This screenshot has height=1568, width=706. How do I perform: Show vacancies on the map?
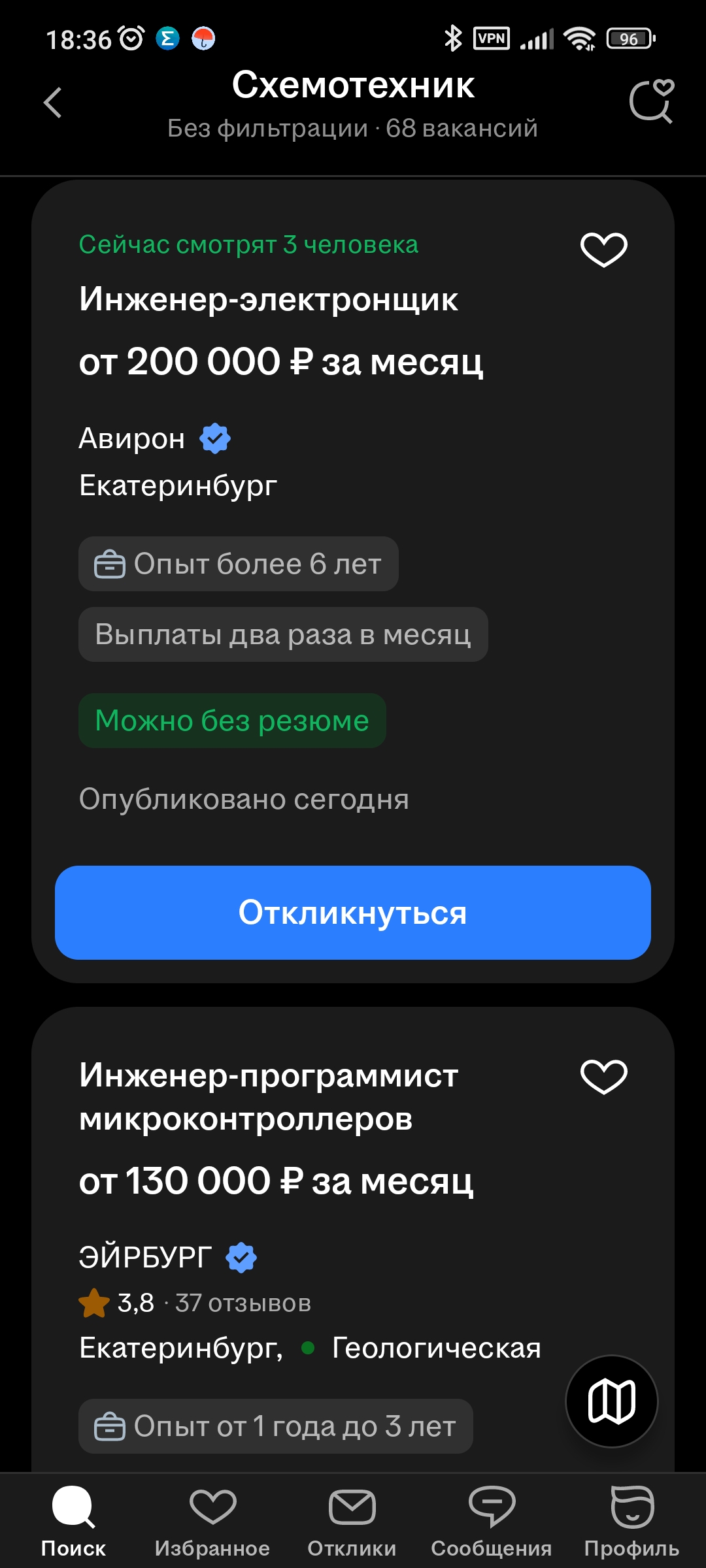coord(611,1401)
